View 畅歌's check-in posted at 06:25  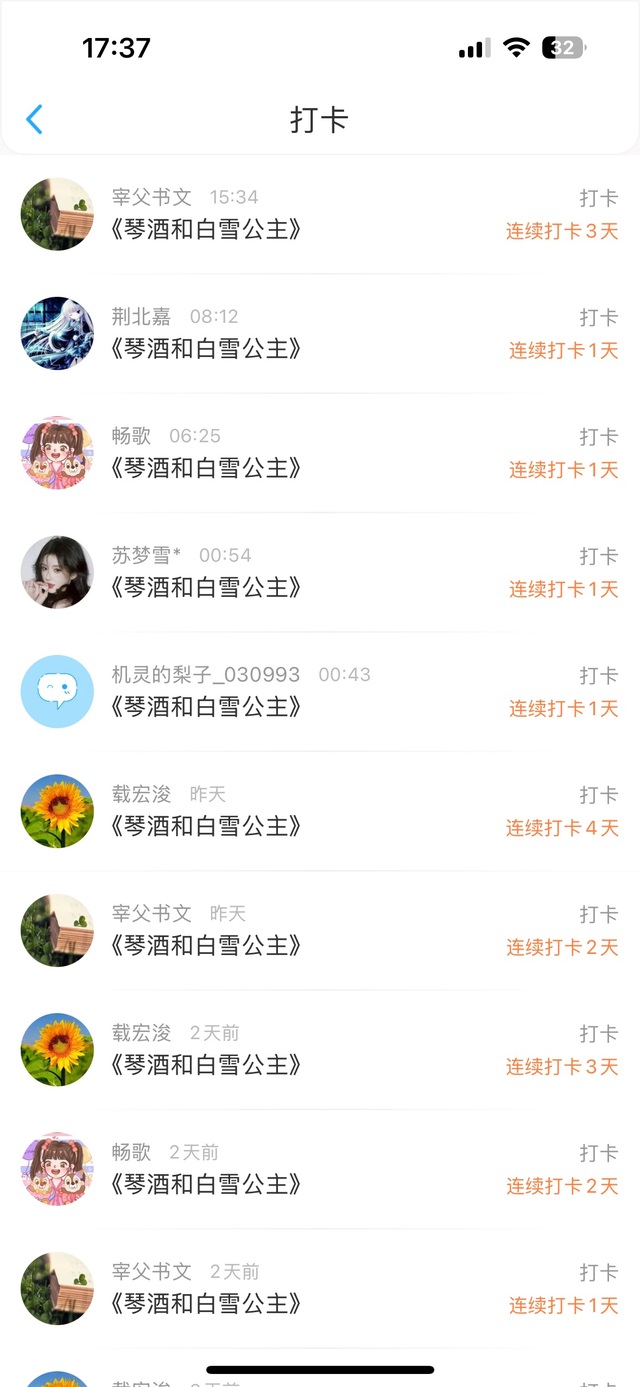pyautogui.click(x=320, y=453)
